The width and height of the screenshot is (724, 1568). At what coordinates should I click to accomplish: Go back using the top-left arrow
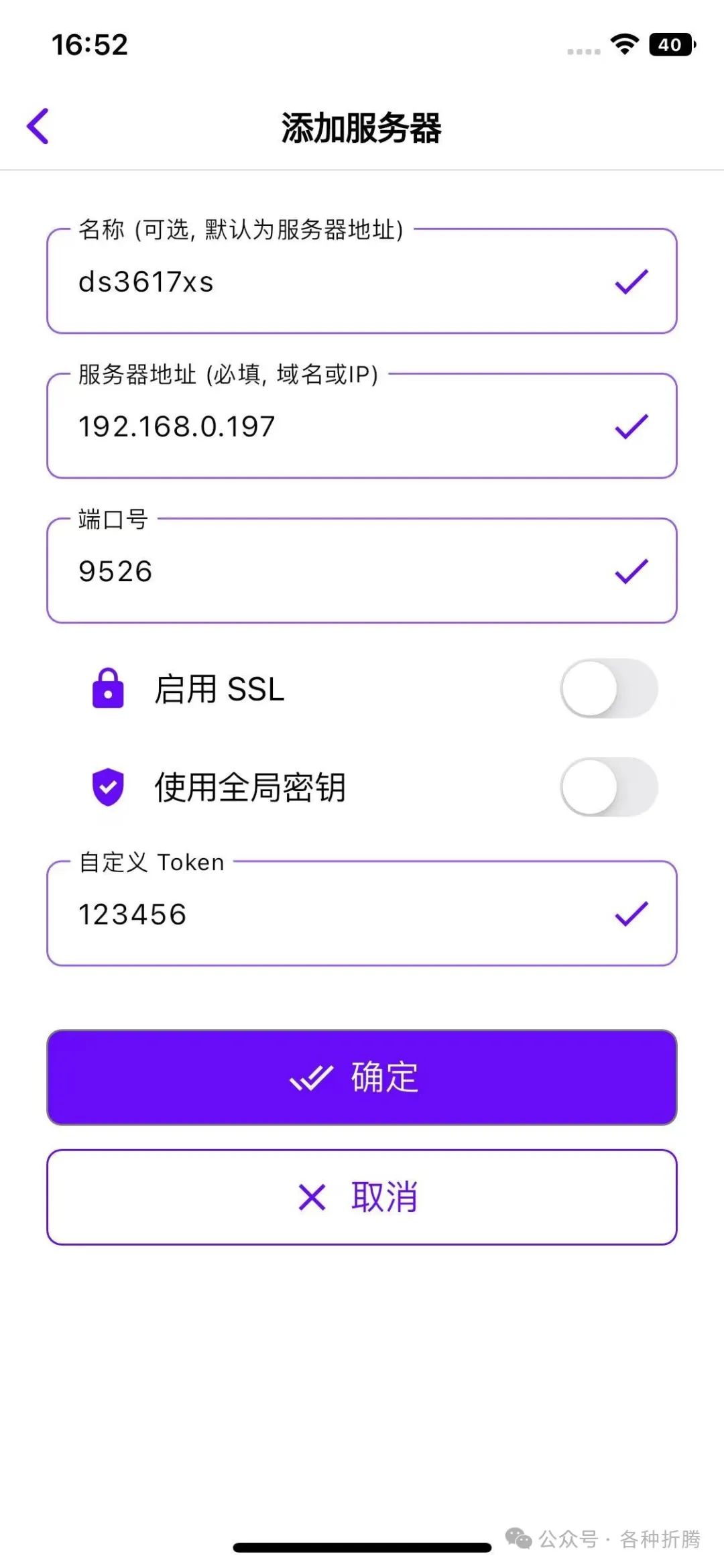click(x=38, y=126)
